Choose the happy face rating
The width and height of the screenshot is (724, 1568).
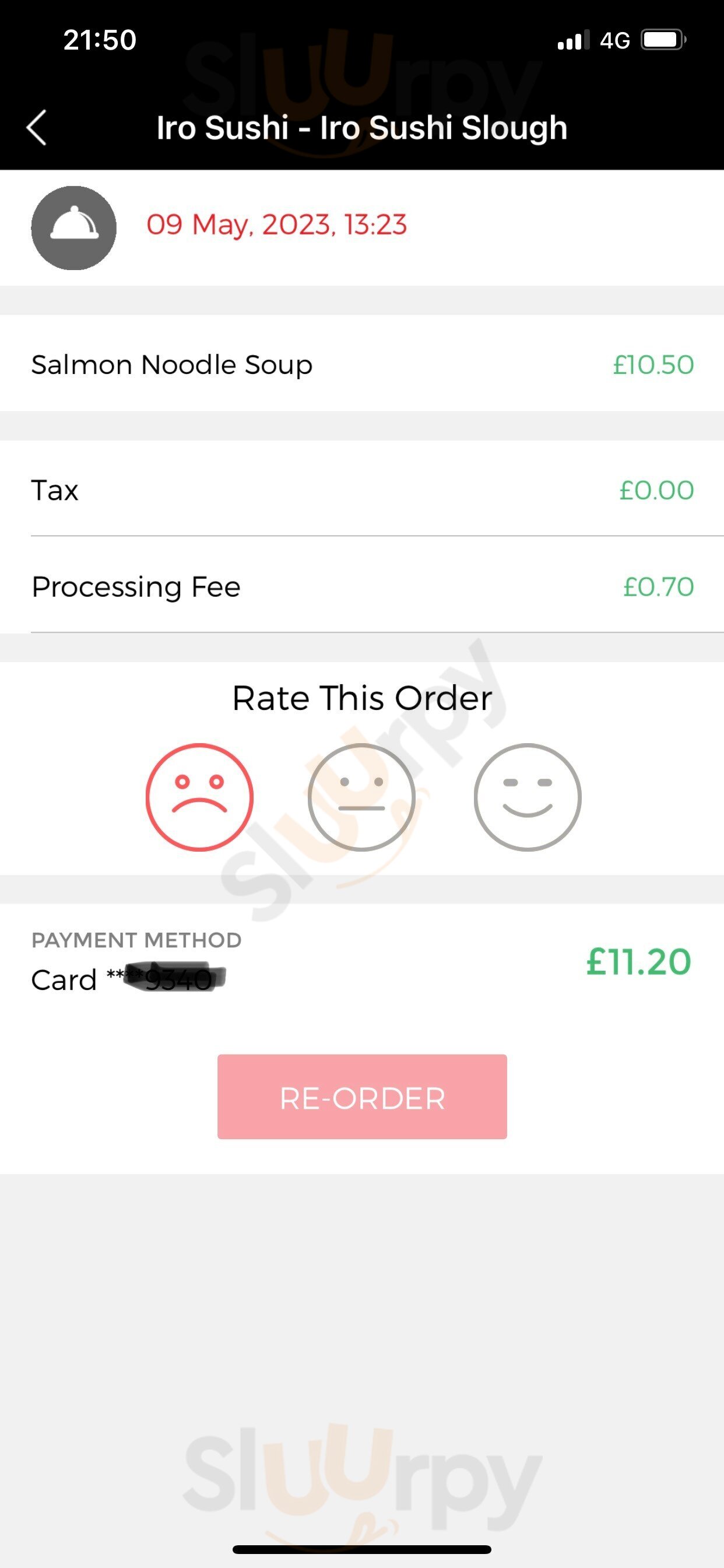click(x=528, y=797)
